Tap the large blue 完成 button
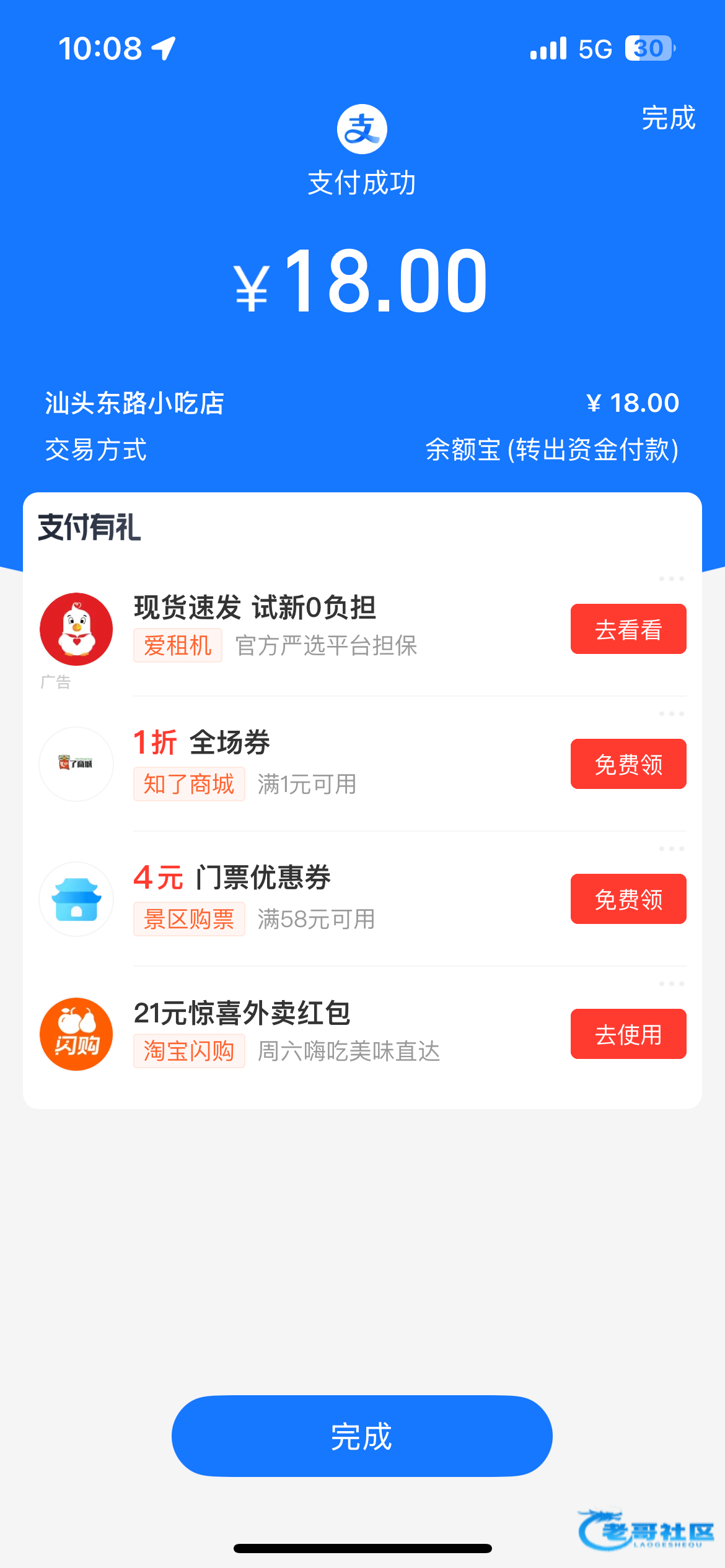725x1568 pixels. point(362,1436)
